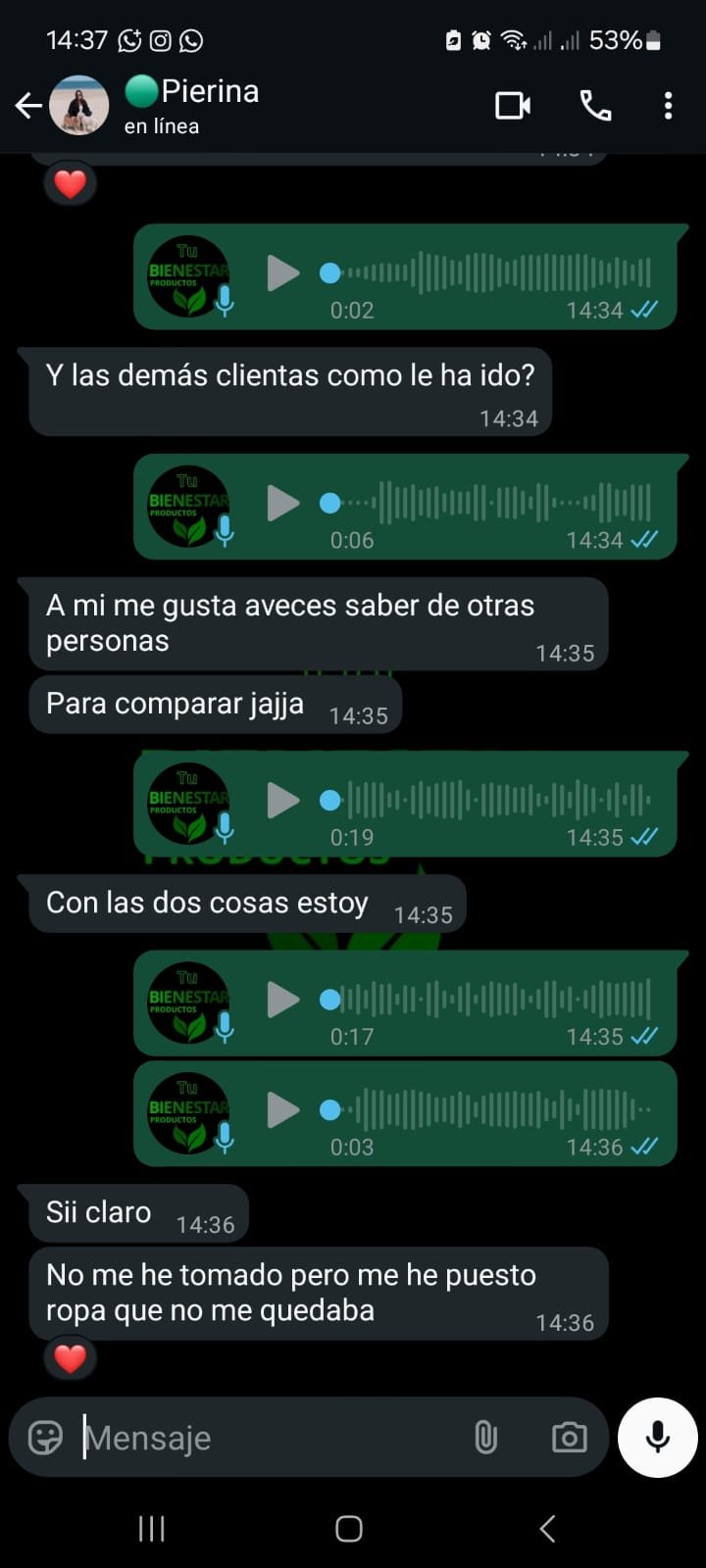Viewport: 706px width, 1568px height.
Task: Start a video call with Pierina
Action: click(x=513, y=106)
